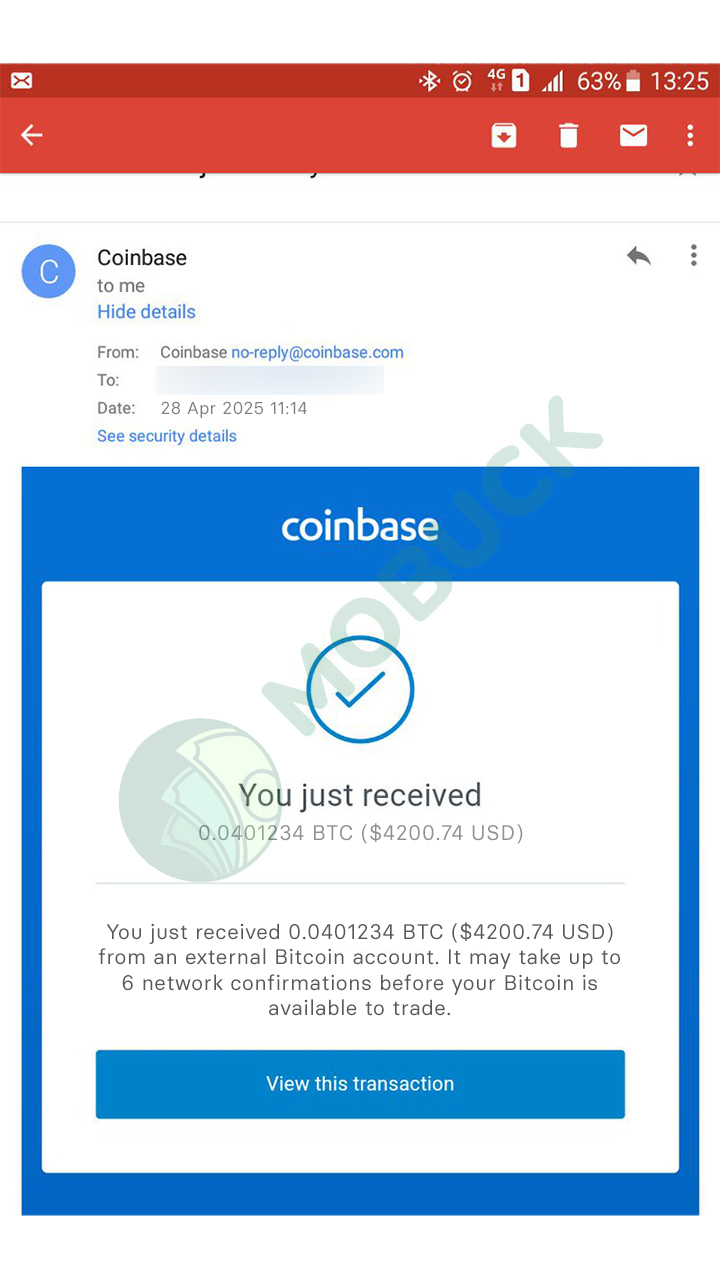Archive this email
This screenshot has width=720, height=1280.
504,135
